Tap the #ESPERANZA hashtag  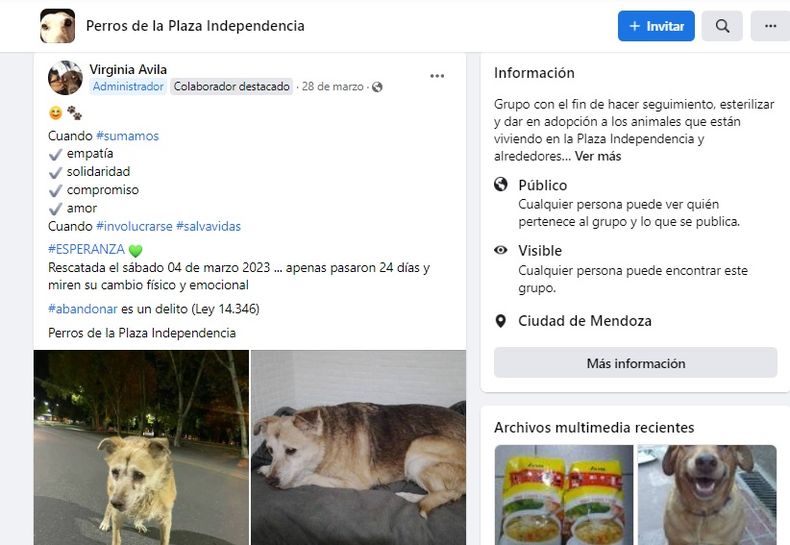86,249
